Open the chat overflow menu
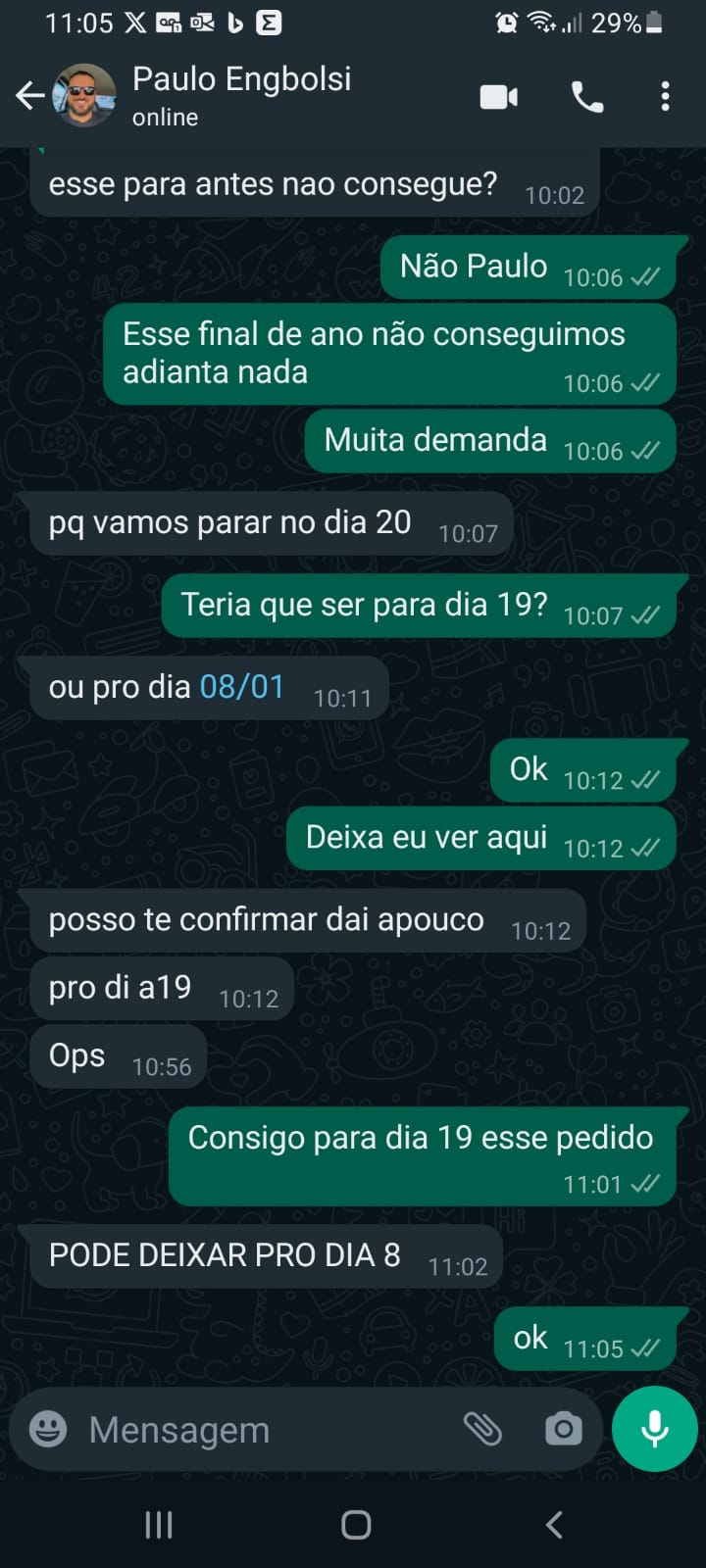Screen dimensions: 706x1568 666,97
